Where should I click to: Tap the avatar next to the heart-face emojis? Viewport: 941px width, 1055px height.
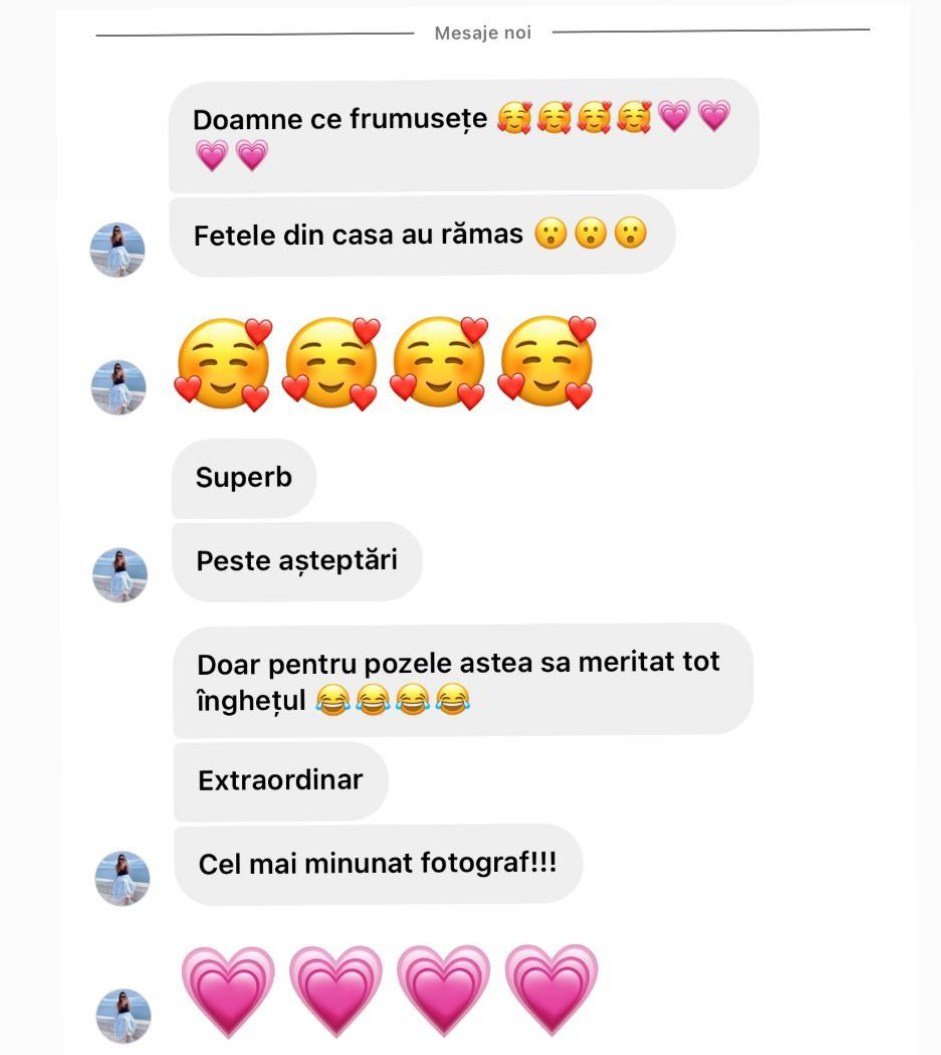tap(118, 388)
